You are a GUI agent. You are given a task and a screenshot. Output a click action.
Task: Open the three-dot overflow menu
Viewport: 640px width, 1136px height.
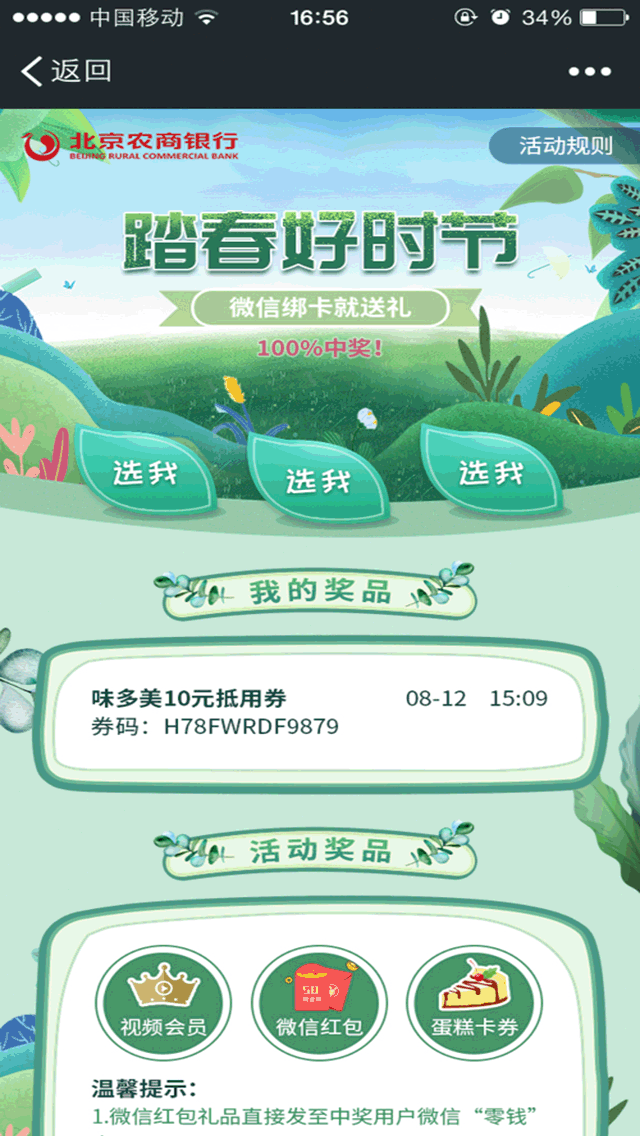tap(589, 71)
